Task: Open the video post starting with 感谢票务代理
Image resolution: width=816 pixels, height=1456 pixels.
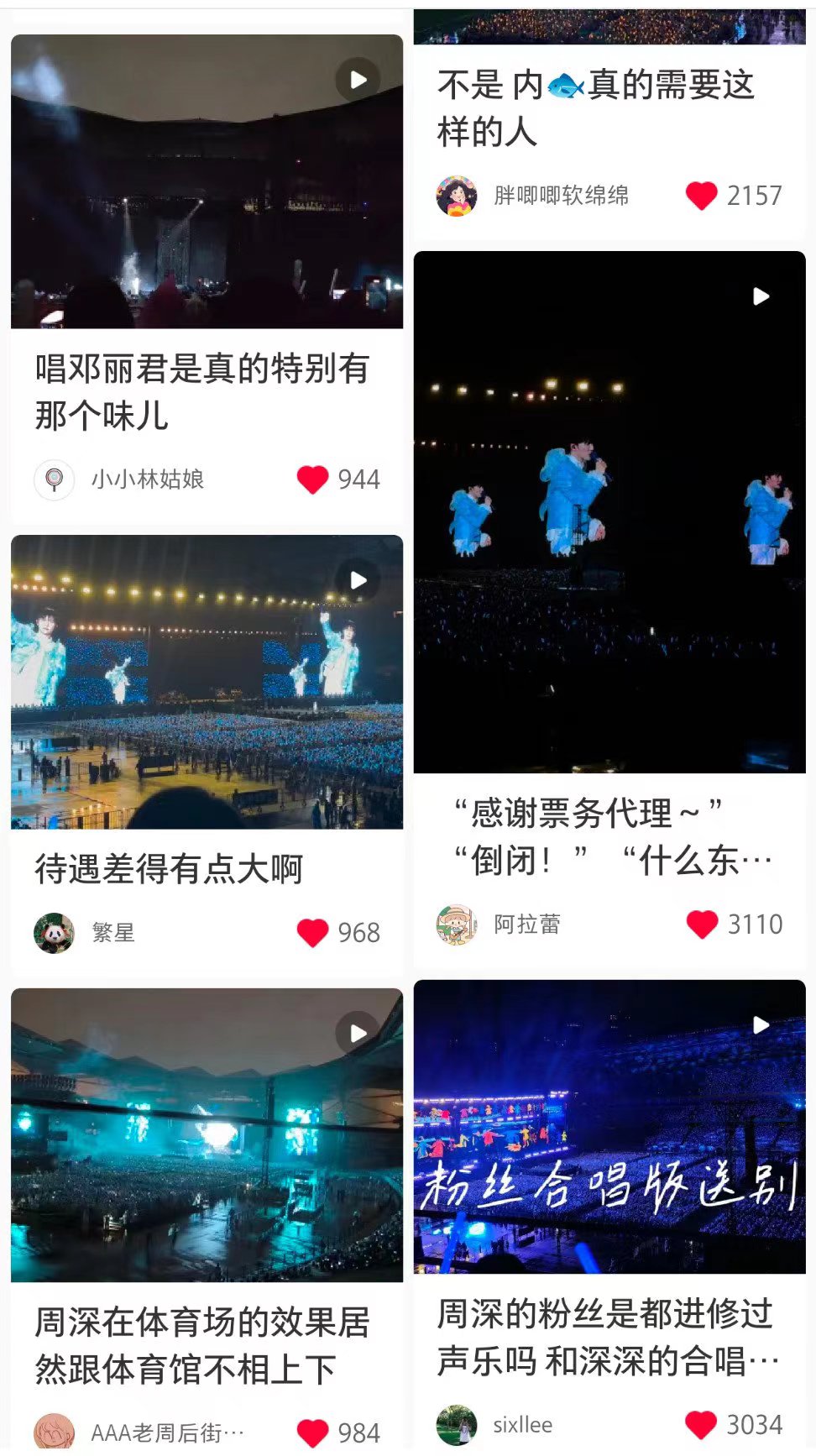Action: (x=609, y=512)
